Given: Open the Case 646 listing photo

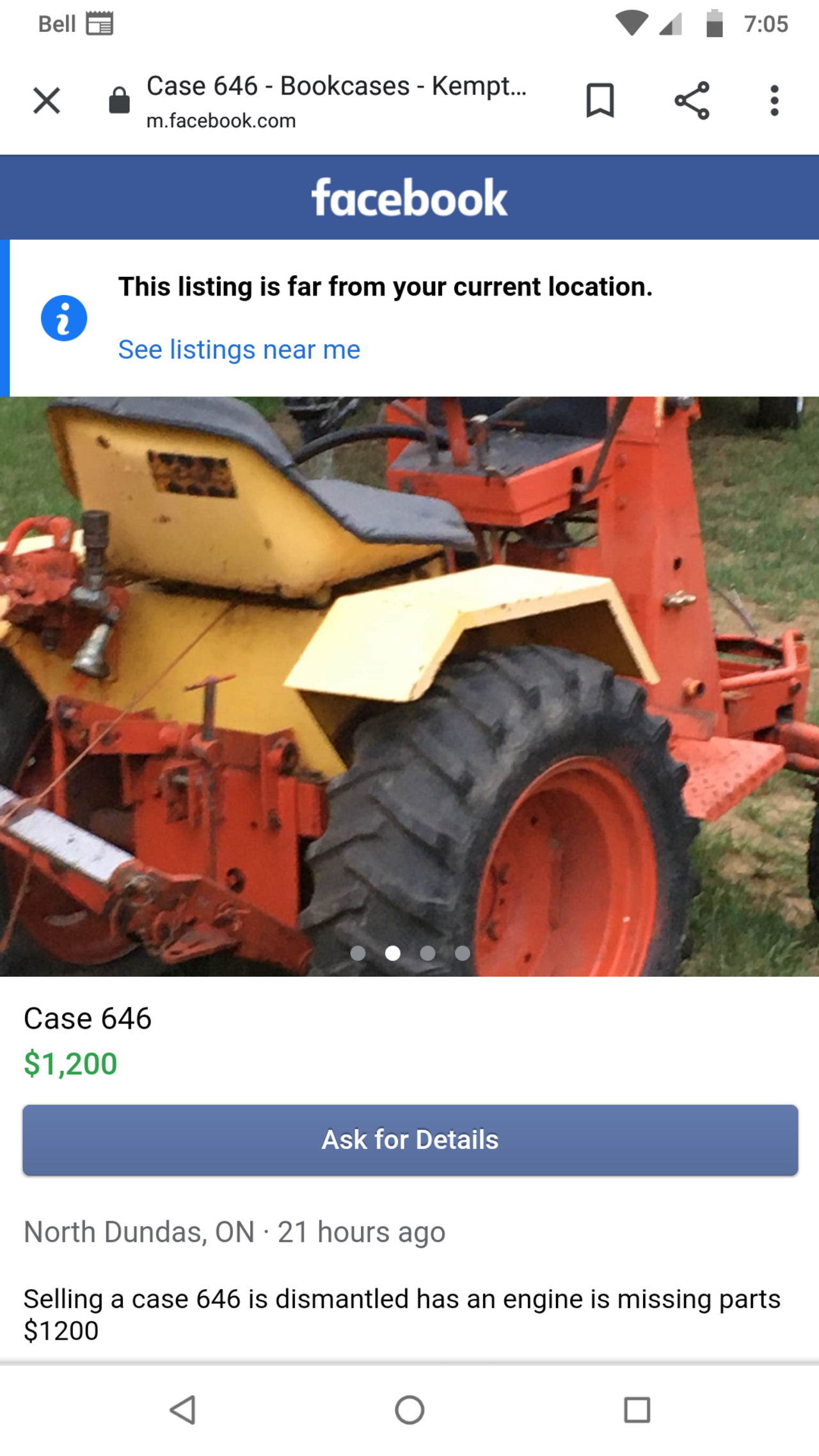Looking at the screenshot, I should 409,686.
